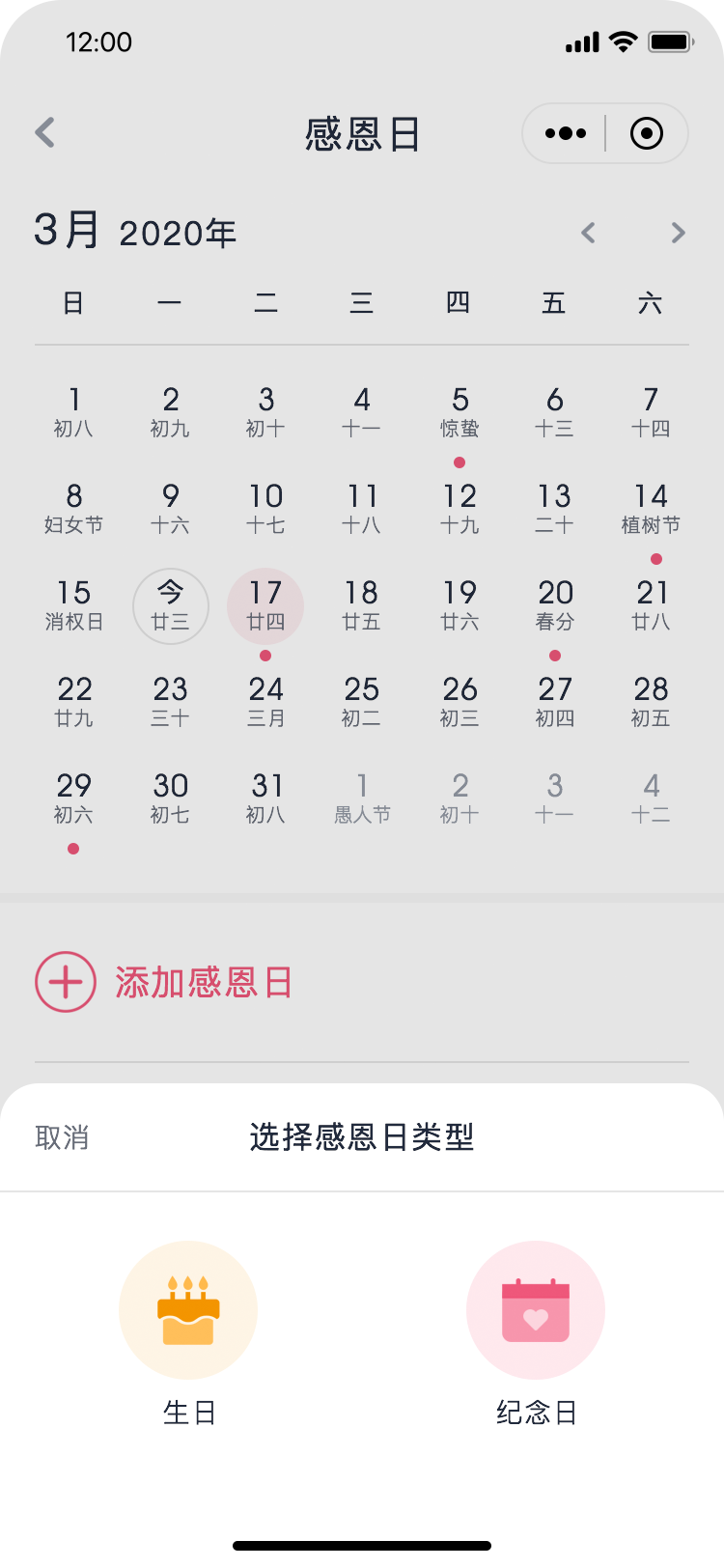
Task: Select April 1 愚人节 in the calendar
Action: click(362, 798)
